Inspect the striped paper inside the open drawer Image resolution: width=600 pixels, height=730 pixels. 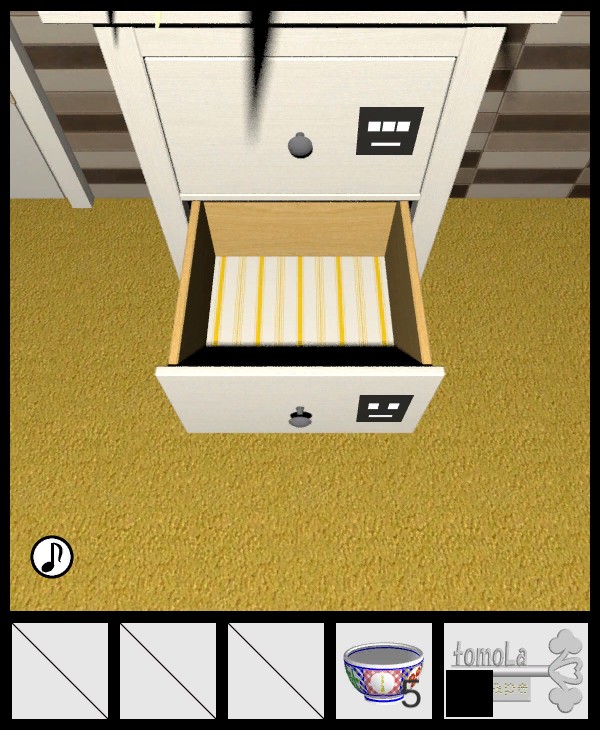(x=299, y=299)
